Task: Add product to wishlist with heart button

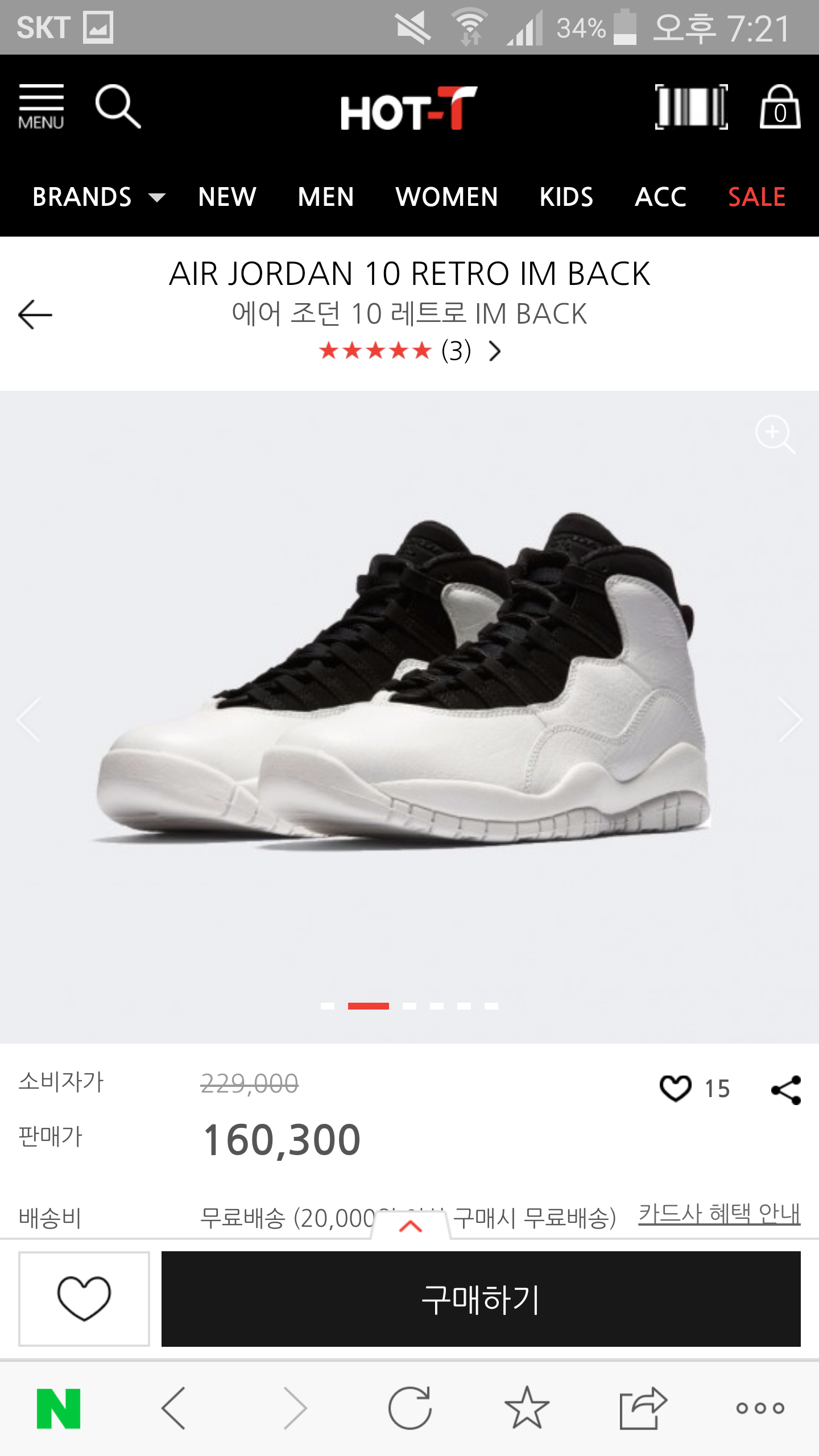Action: [84, 1299]
